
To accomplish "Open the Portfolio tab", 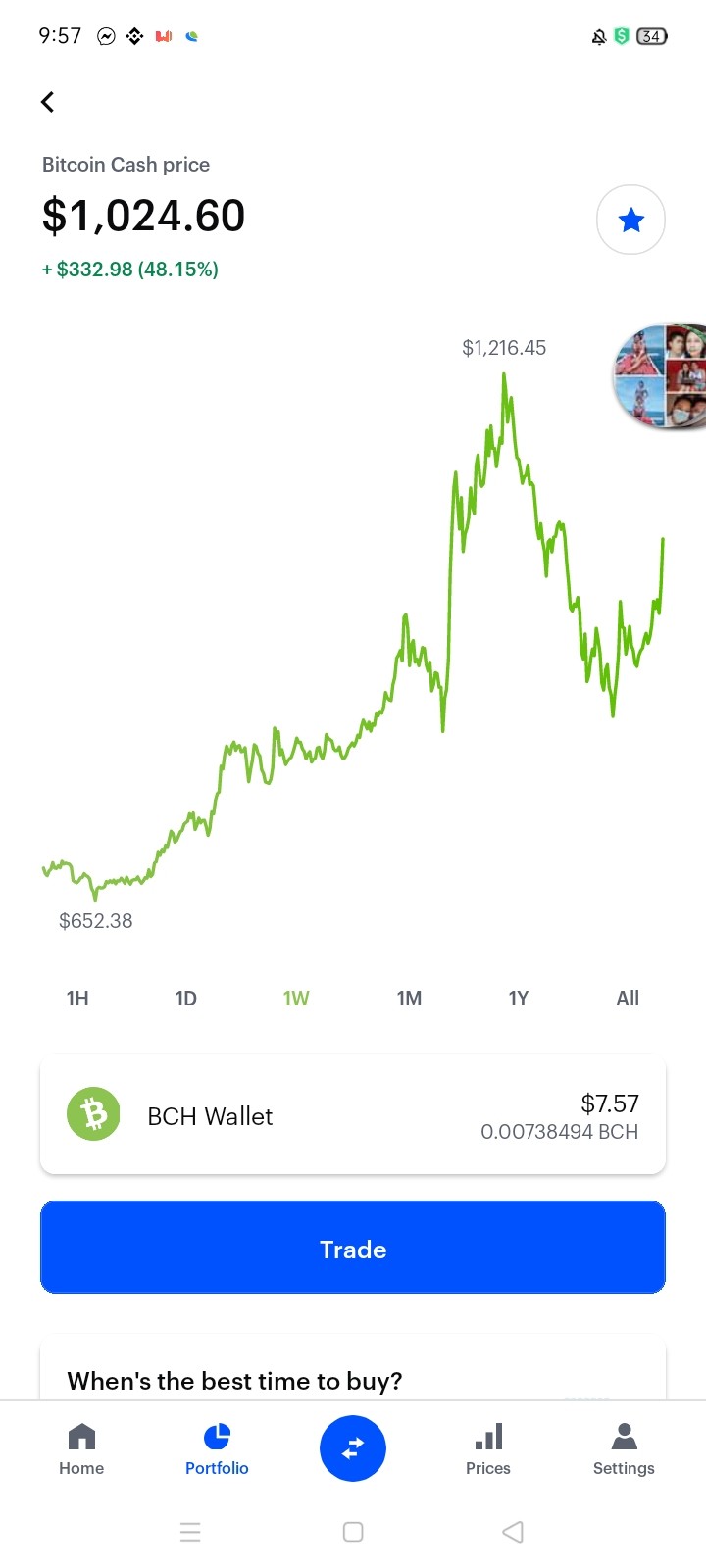I will [217, 1449].
